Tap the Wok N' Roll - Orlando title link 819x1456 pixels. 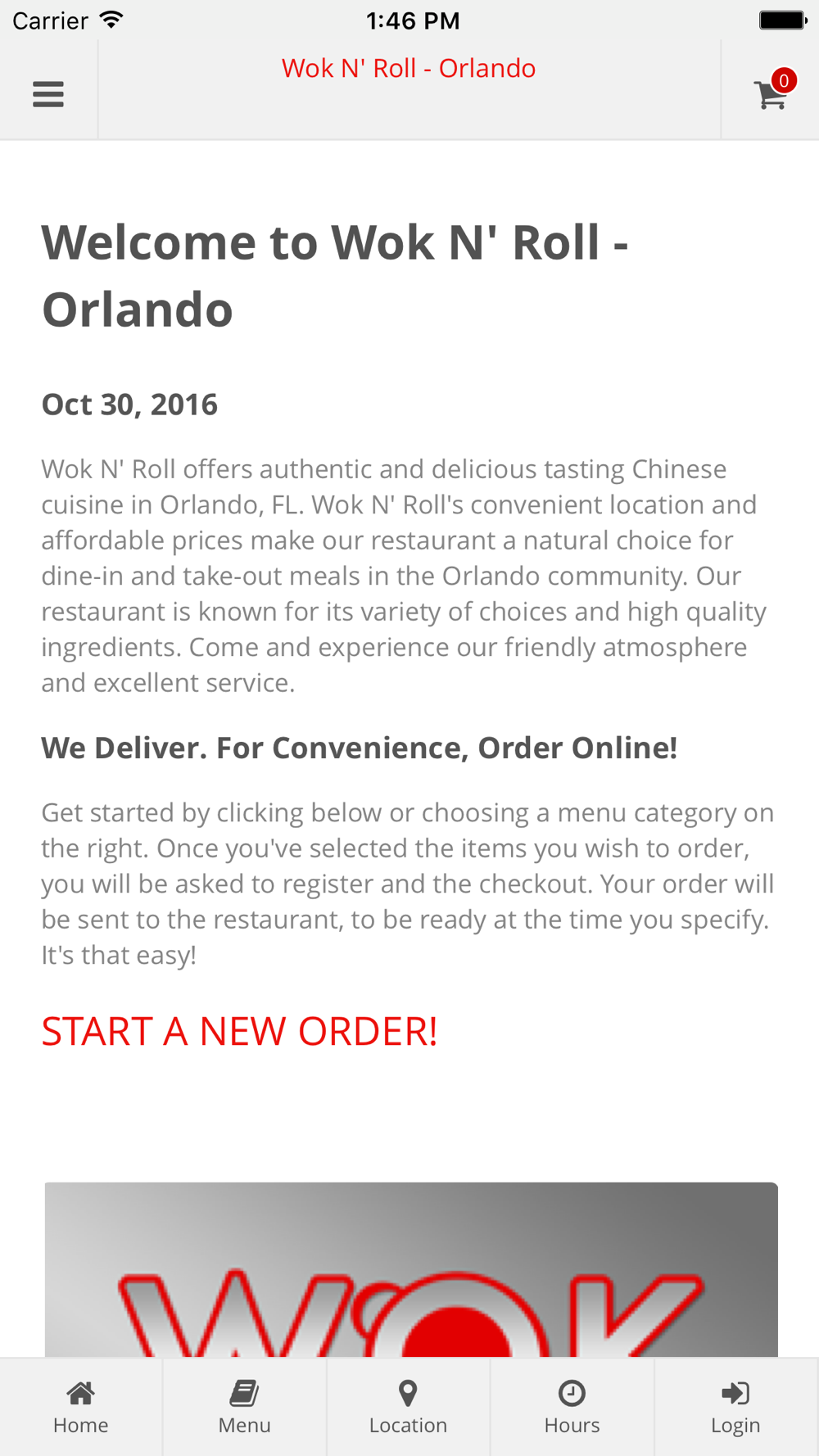coord(409,68)
